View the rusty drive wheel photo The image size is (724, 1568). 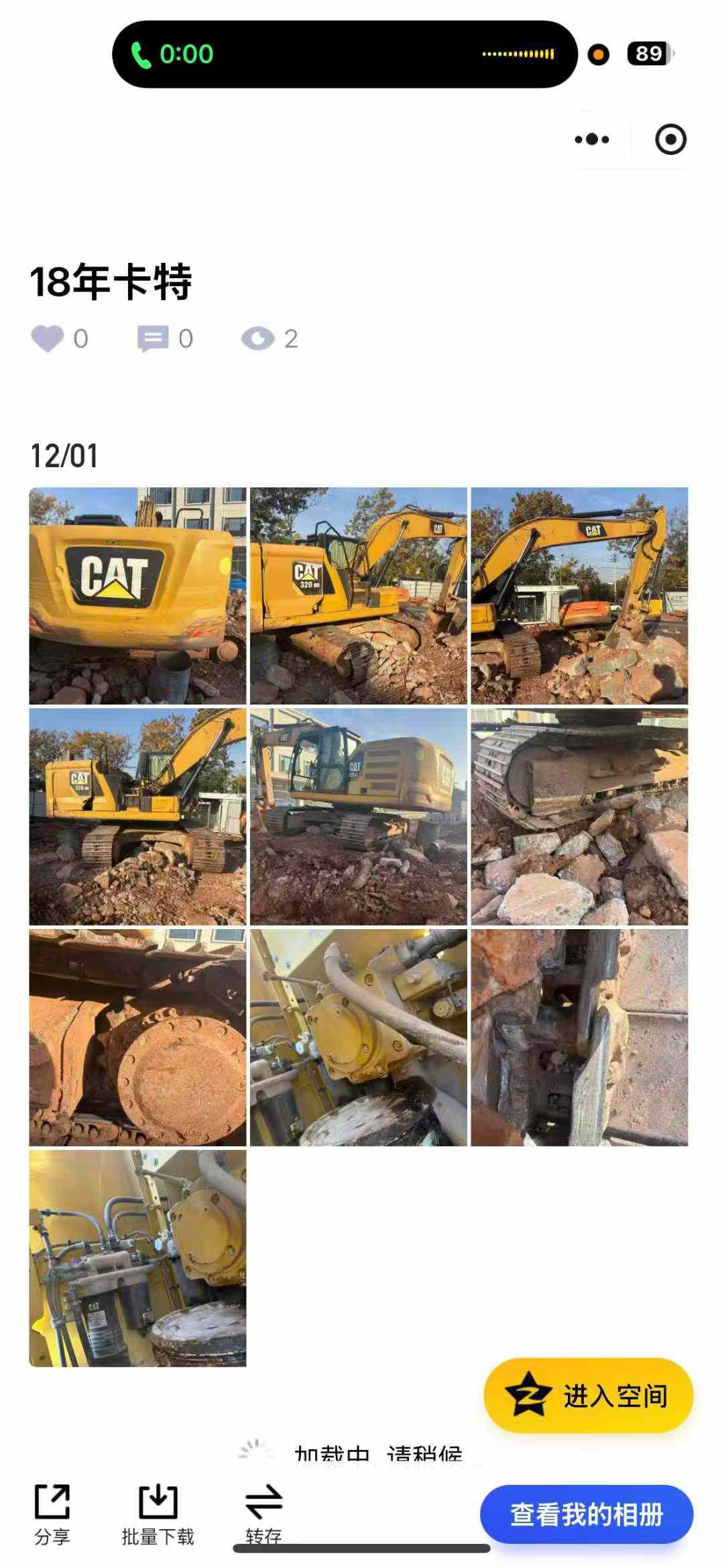(137, 1037)
